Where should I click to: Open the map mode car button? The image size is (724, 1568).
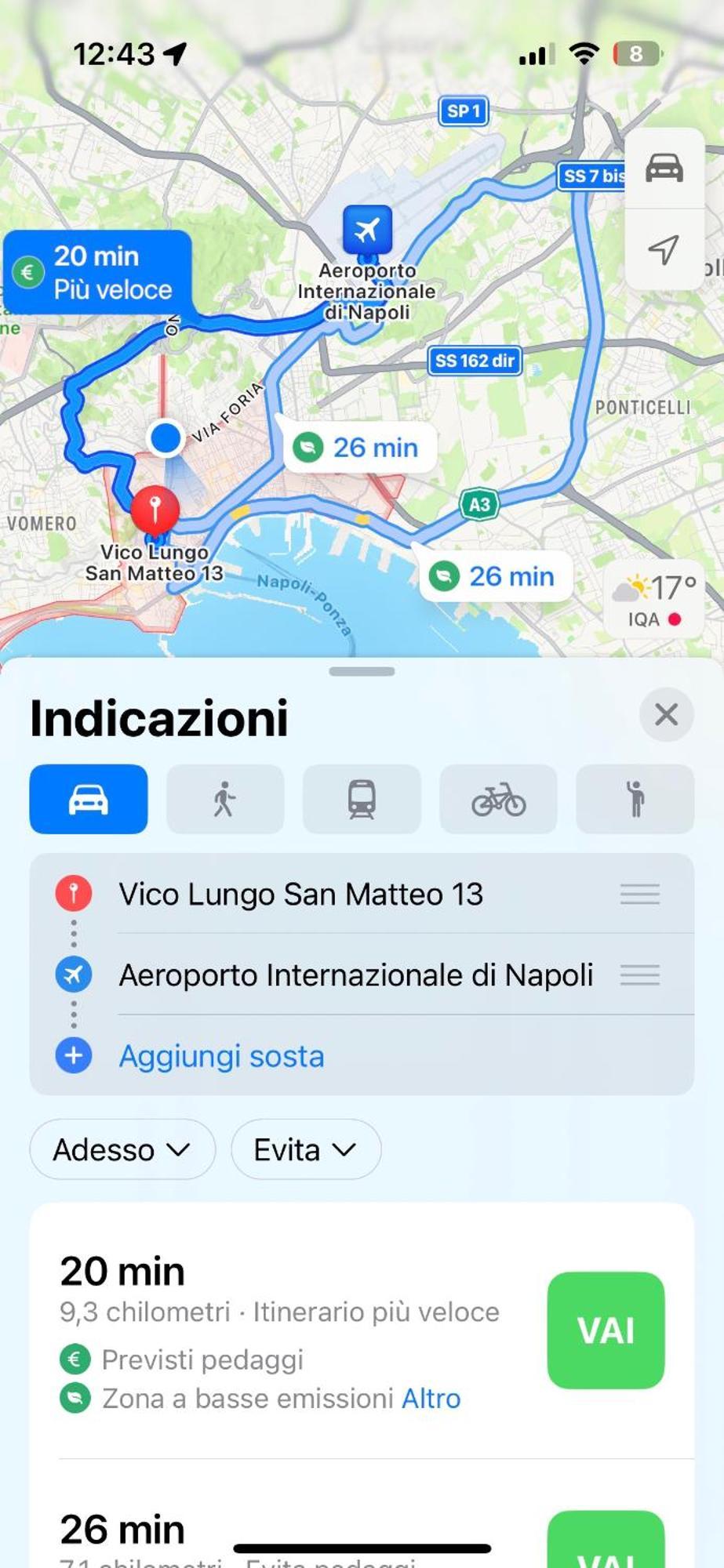point(664,168)
